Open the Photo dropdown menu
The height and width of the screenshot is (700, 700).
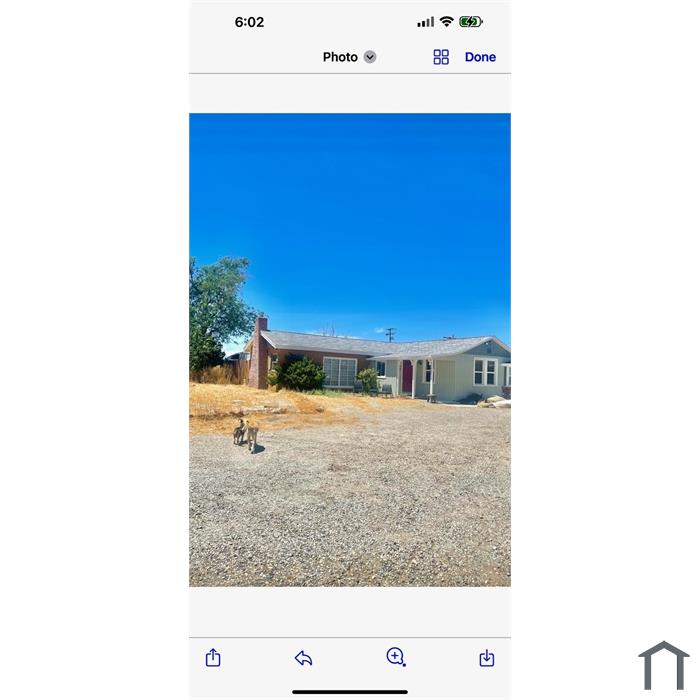(349, 57)
